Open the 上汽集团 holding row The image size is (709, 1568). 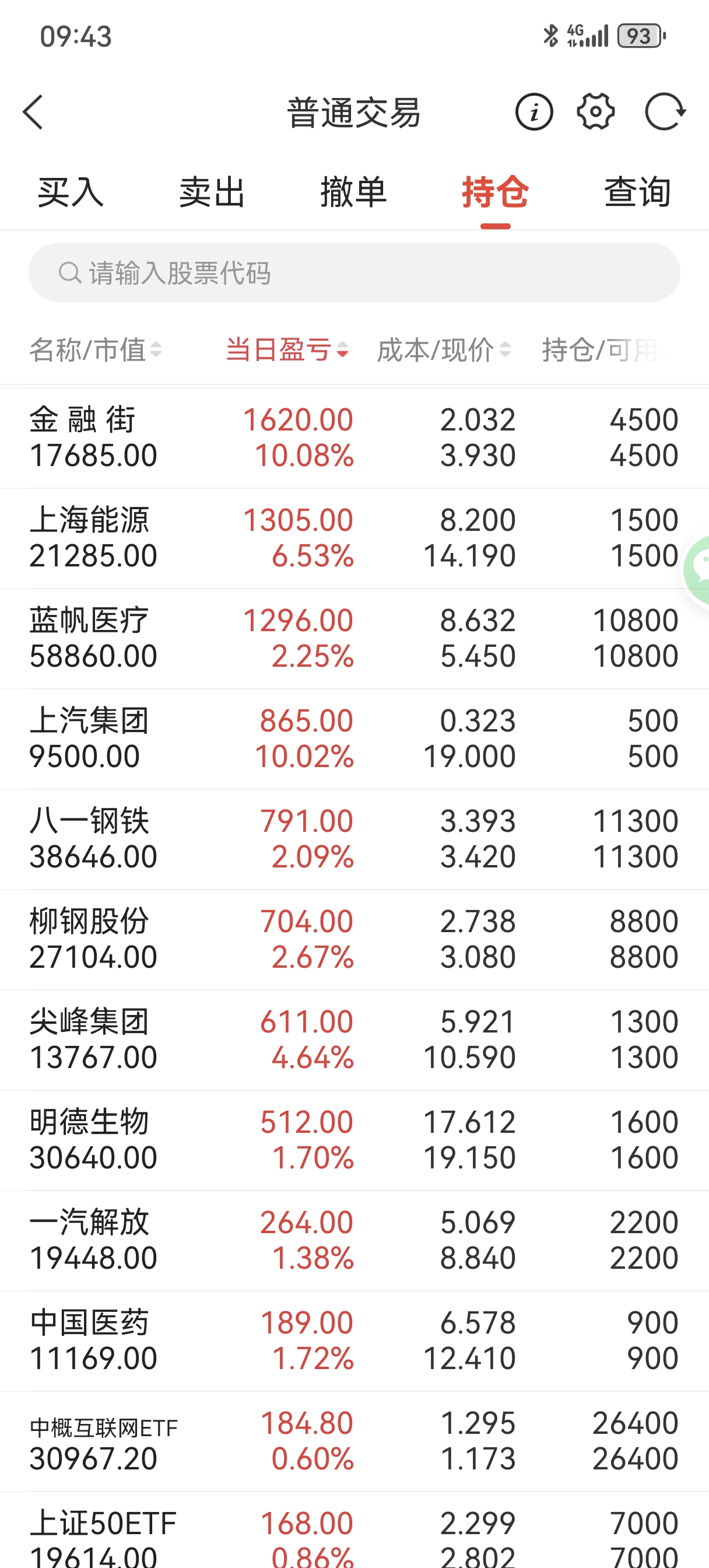353,739
